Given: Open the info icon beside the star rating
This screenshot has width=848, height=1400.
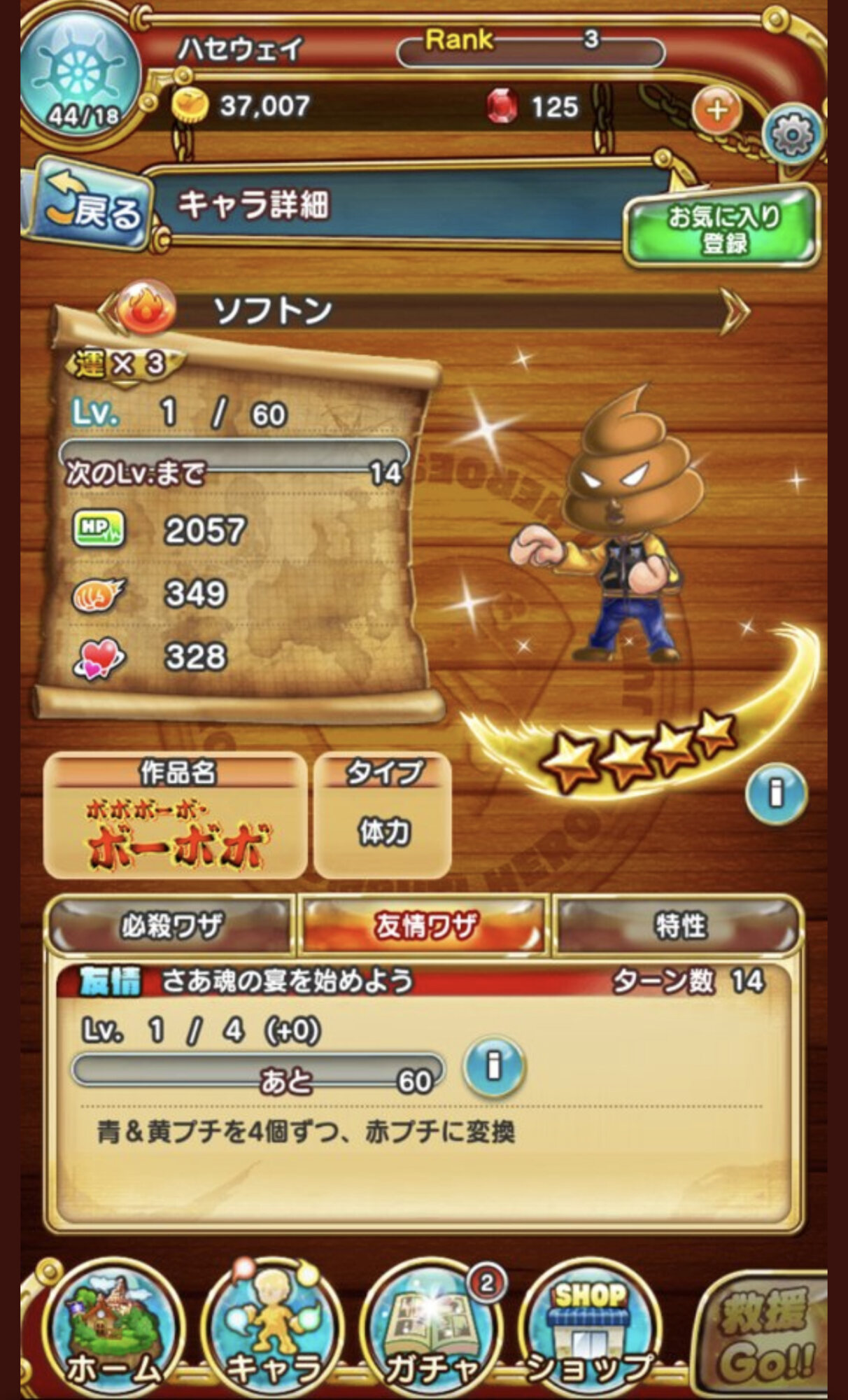Looking at the screenshot, I should point(775,793).
